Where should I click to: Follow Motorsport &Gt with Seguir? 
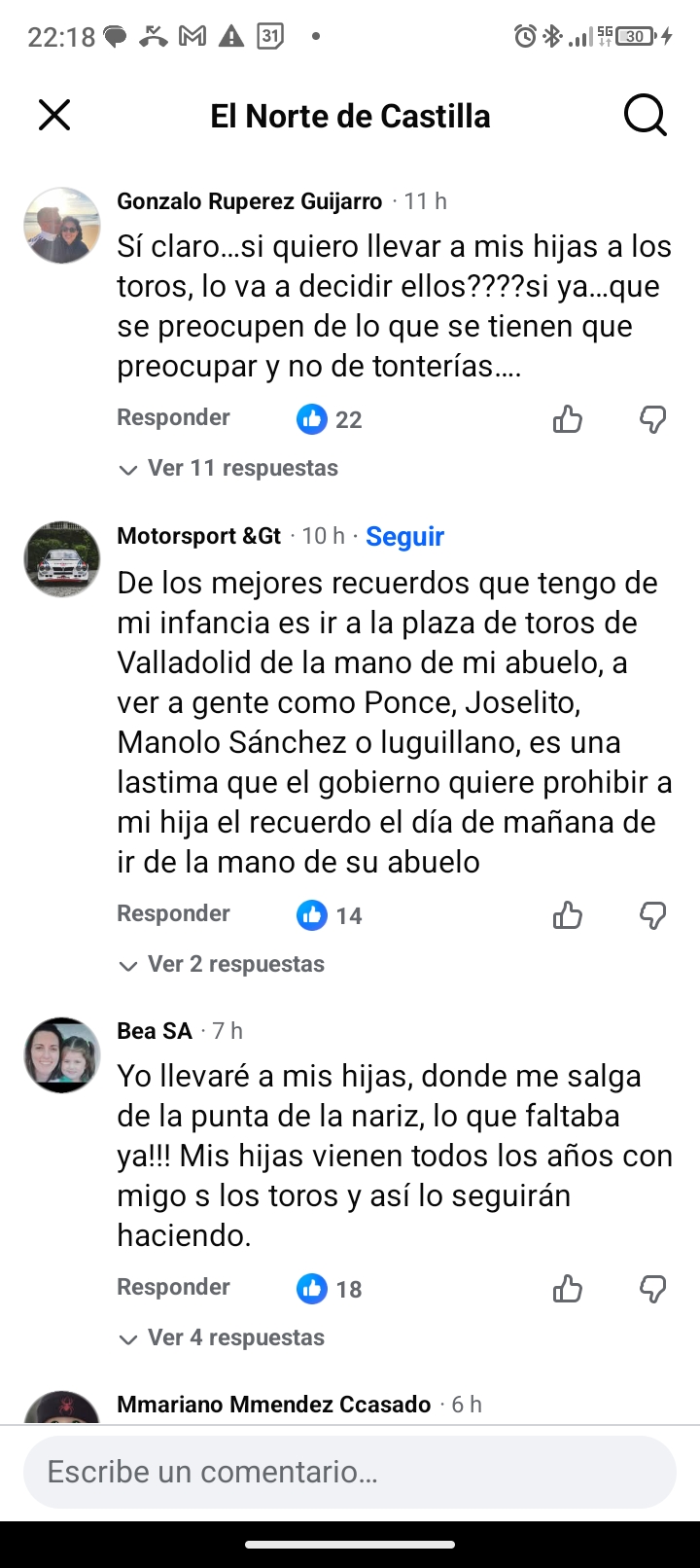404,536
